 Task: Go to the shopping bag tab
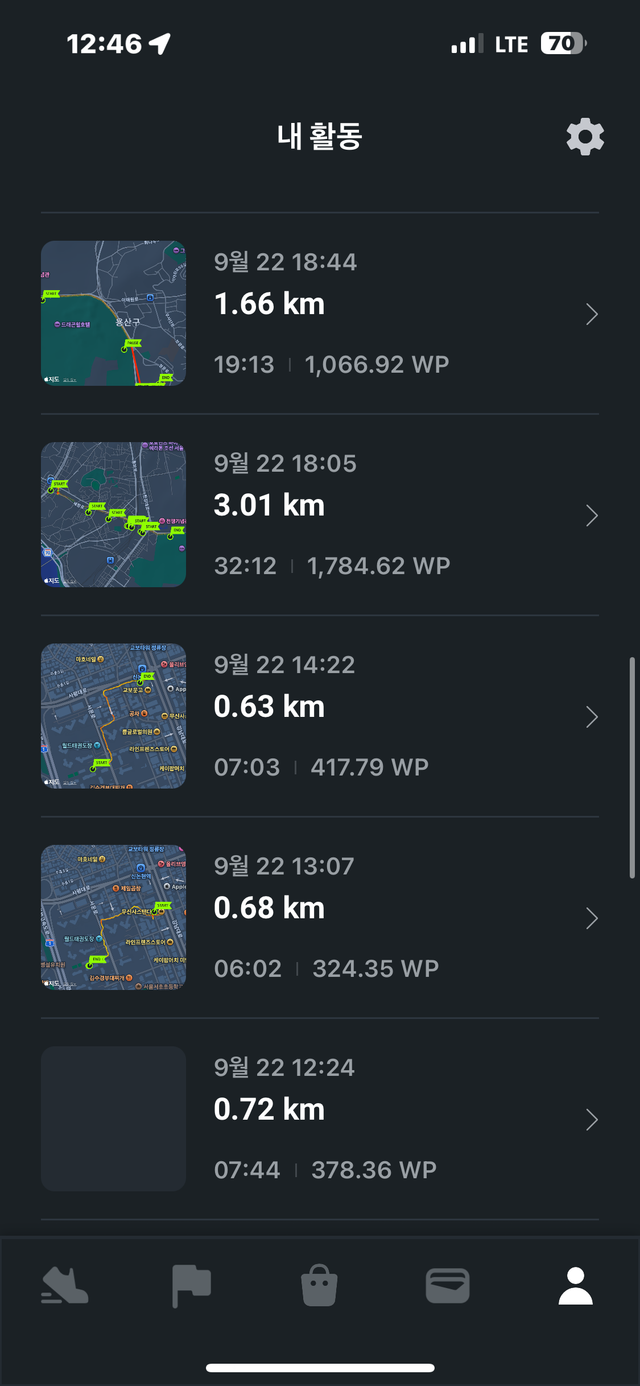pyautogui.click(x=319, y=1285)
